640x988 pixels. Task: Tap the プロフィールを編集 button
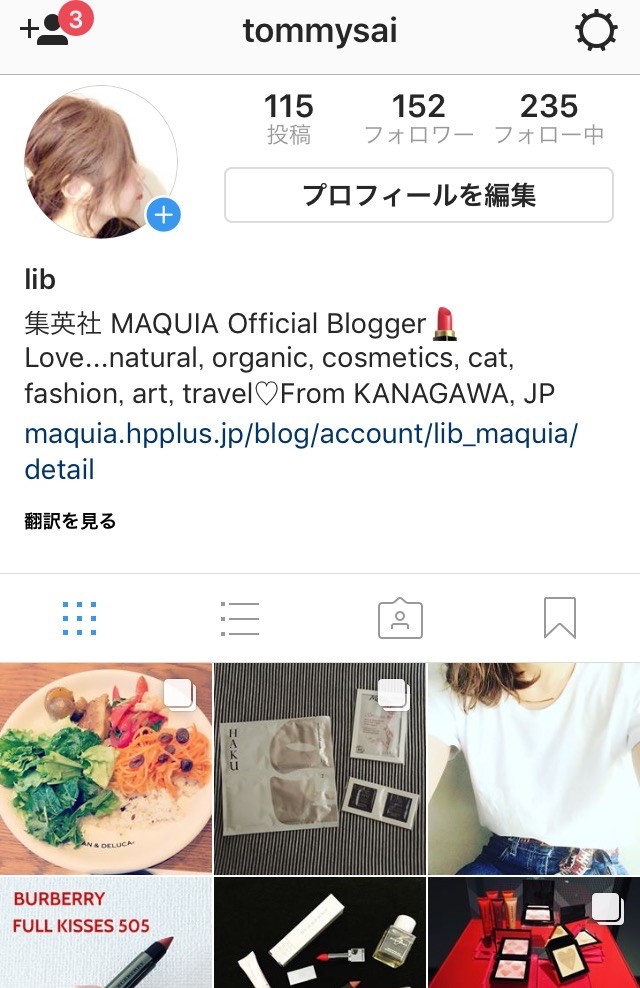pyautogui.click(x=418, y=195)
